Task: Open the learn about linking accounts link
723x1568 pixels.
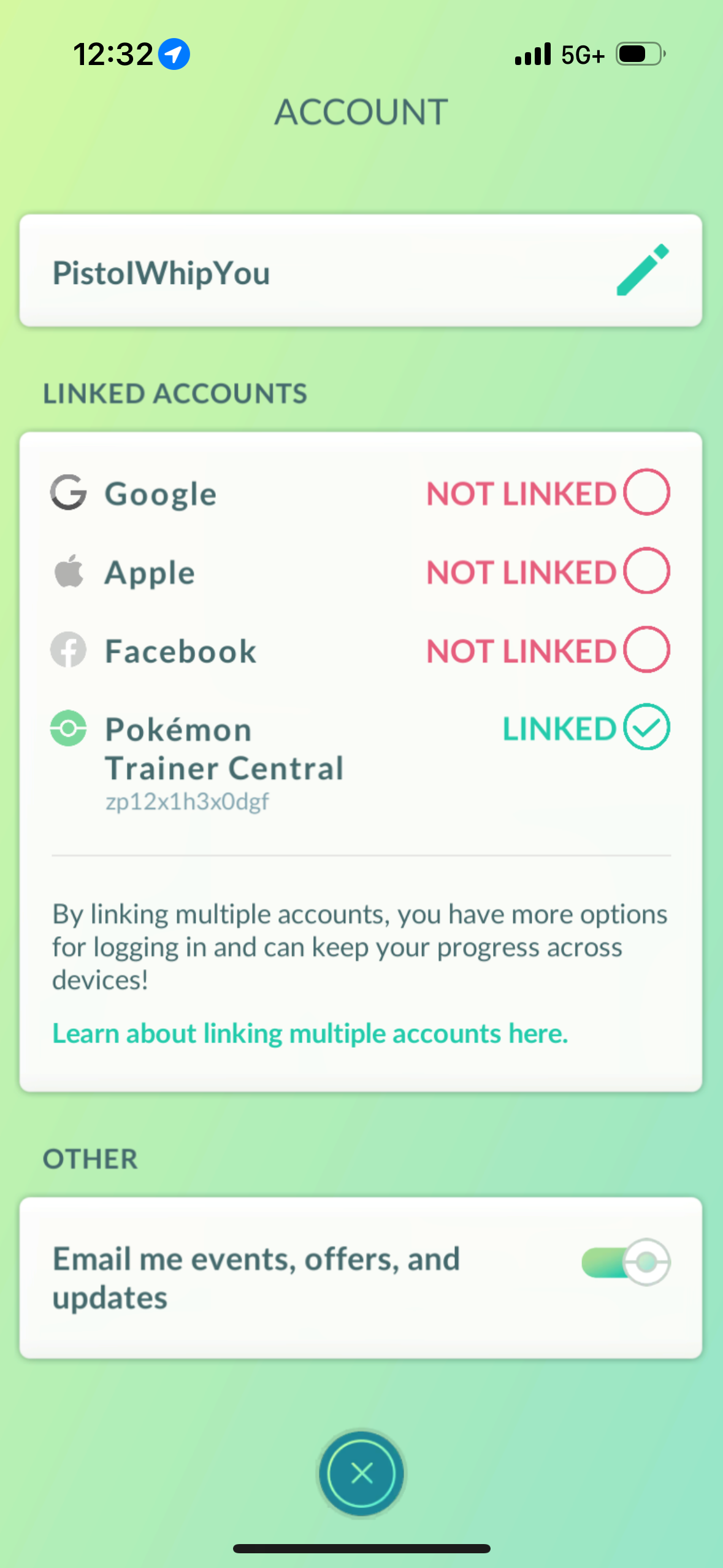Action: point(310,1034)
